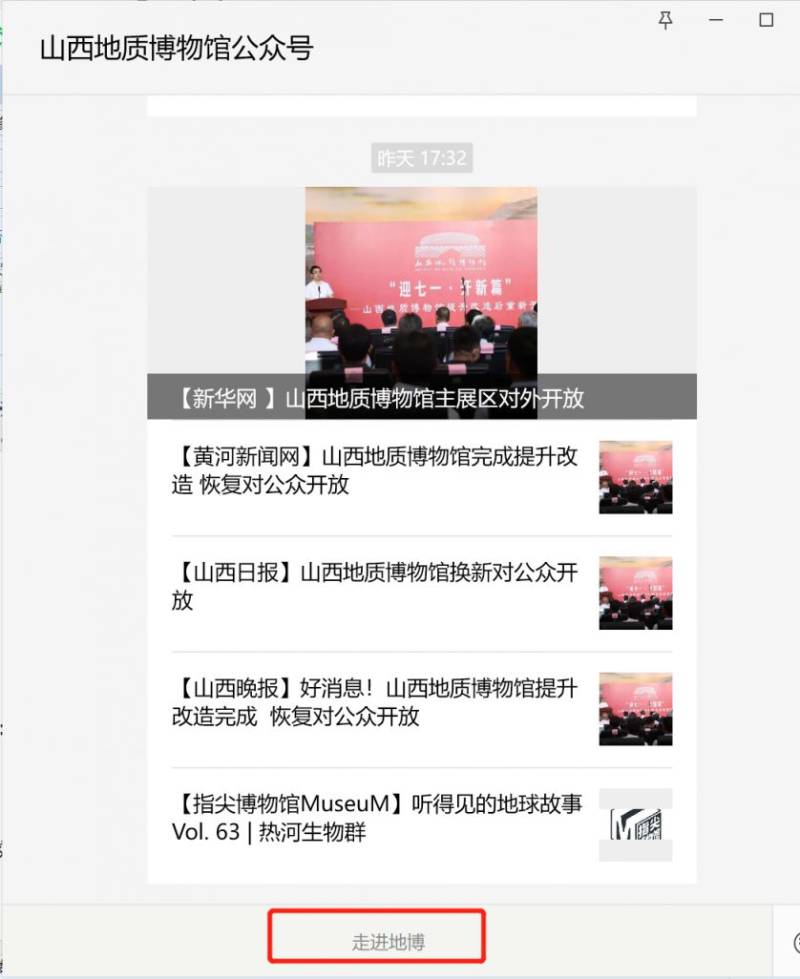Open 指尖博物馆MuseuM Vol. 63 article

(377, 817)
